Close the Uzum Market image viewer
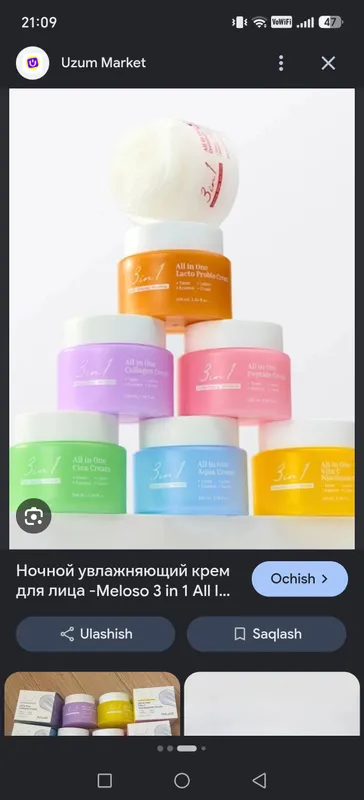Image resolution: width=364 pixels, height=800 pixels. [x=328, y=63]
